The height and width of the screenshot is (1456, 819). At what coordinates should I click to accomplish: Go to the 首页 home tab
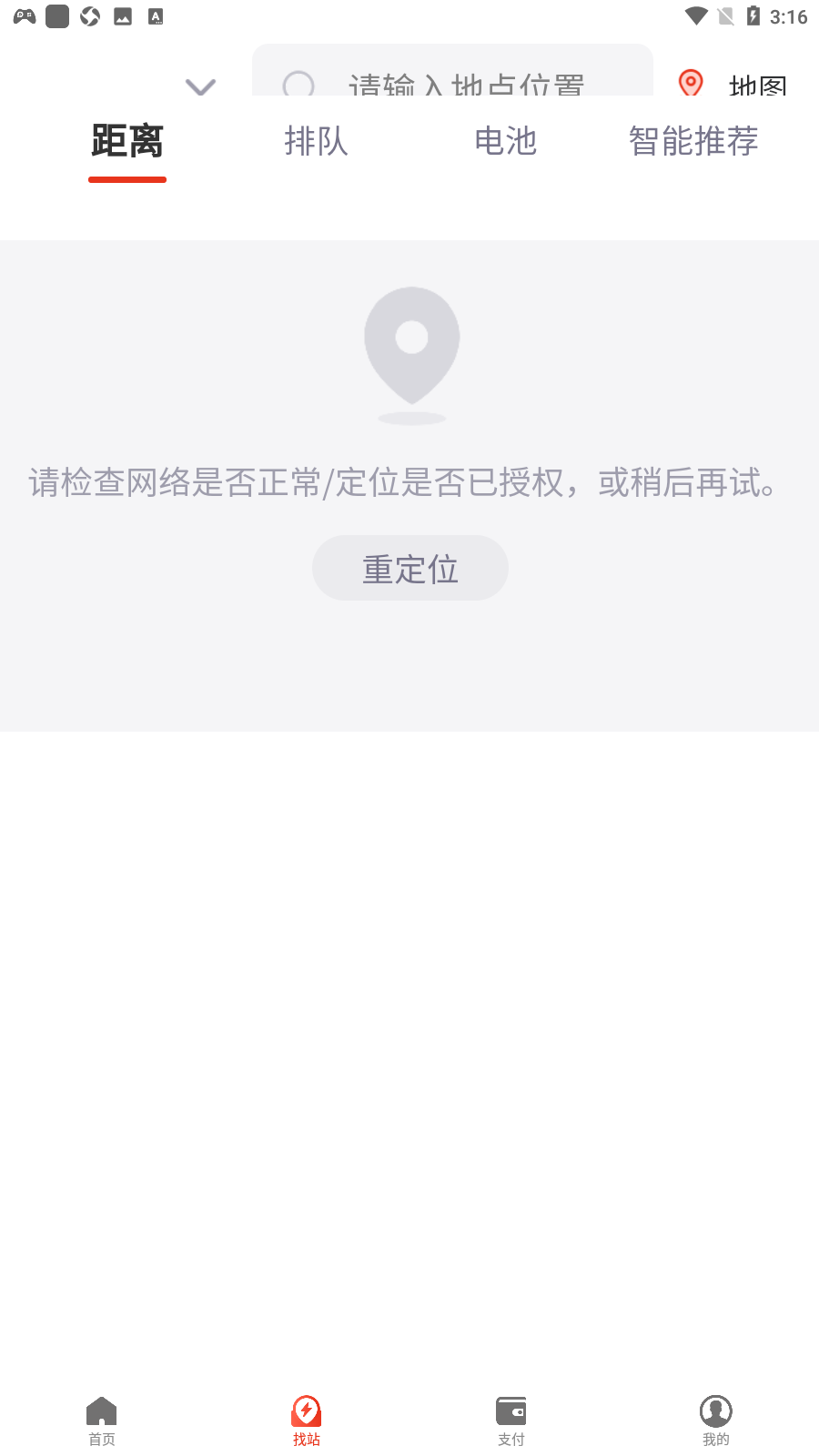tap(102, 1421)
